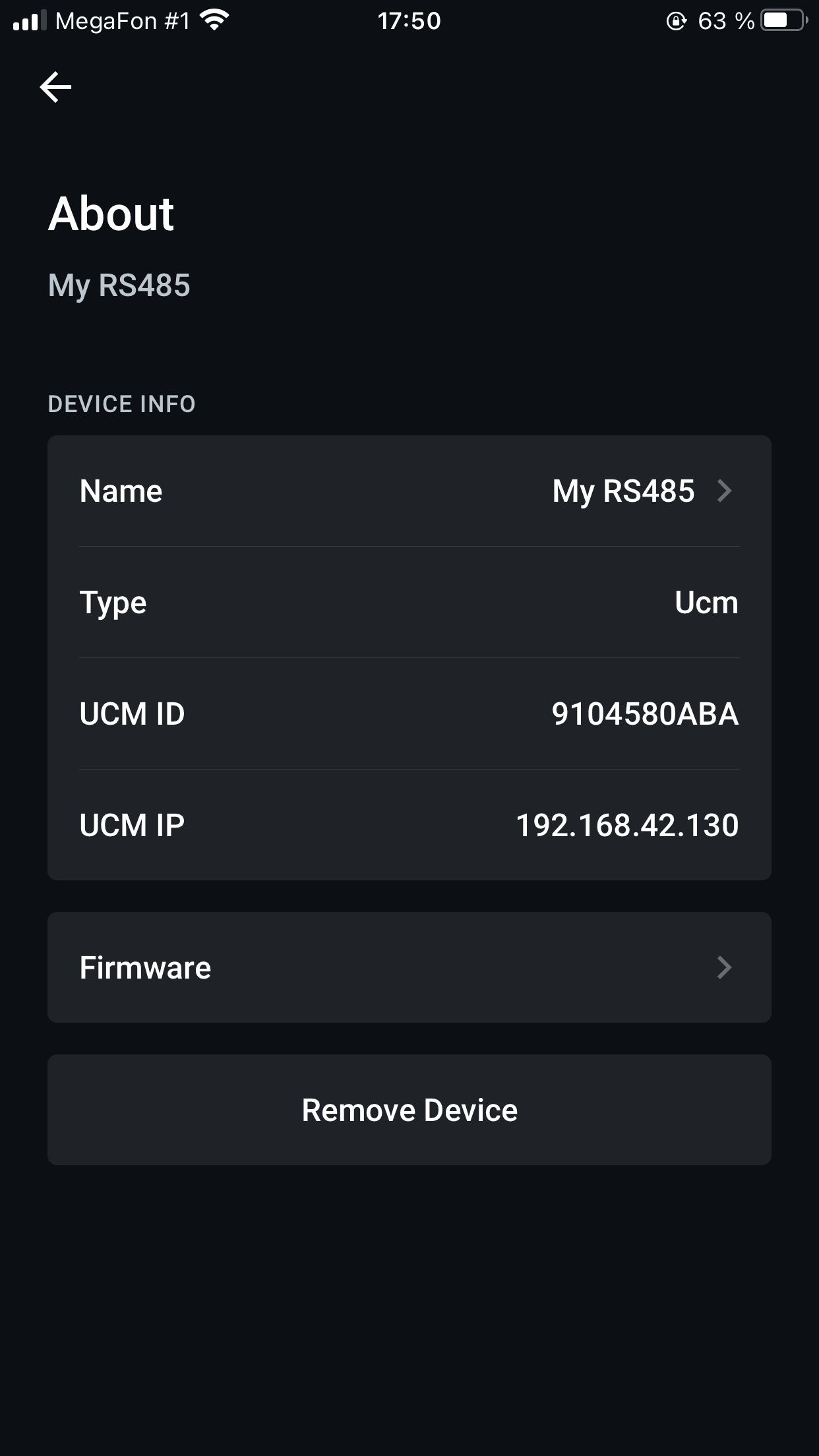
Task: Tap the UCM IP address 192.168.42.130
Action: point(626,824)
